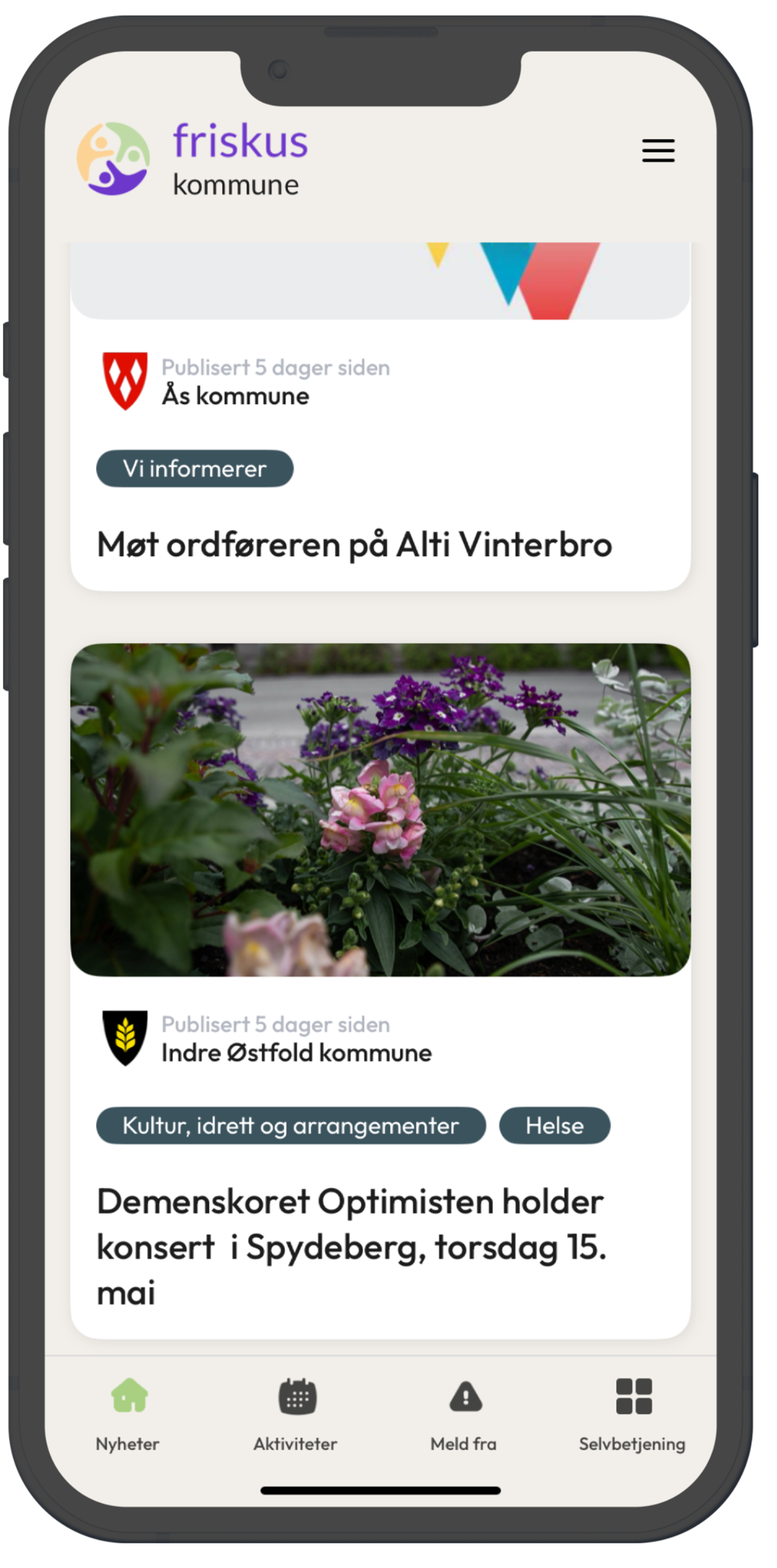Screen dimensions: 777x1568
Task: Open the hamburger menu
Action: [x=658, y=150]
